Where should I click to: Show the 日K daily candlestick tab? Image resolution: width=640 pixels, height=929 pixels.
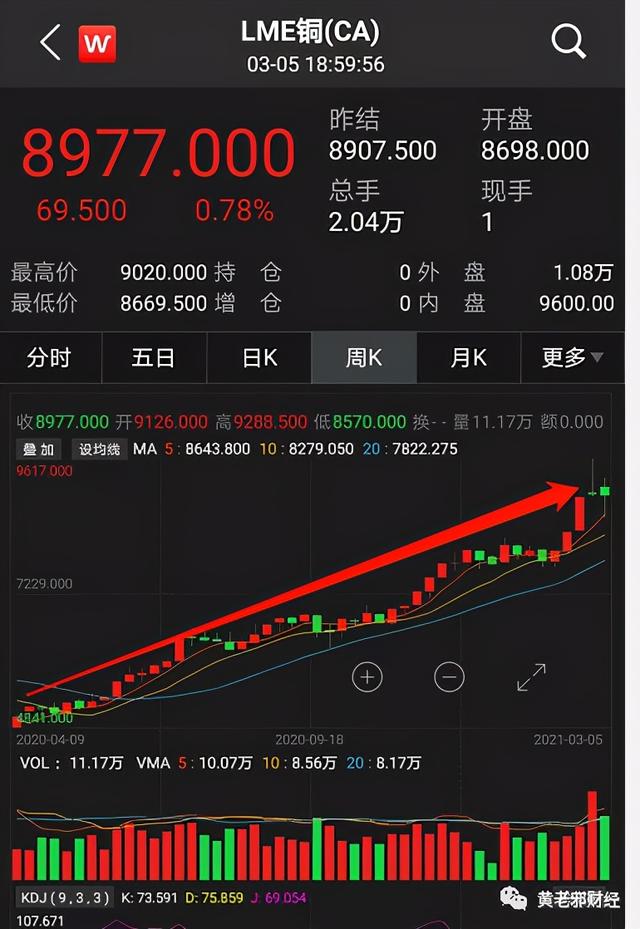(259, 358)
